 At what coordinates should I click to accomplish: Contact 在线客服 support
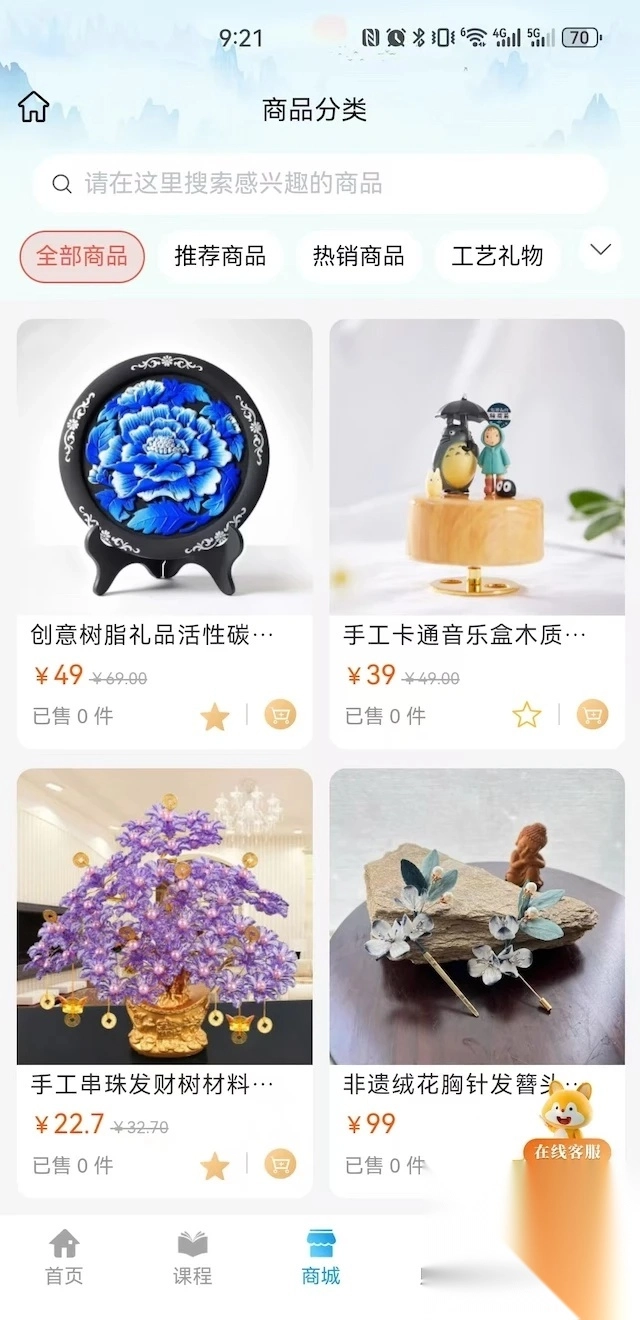567,1122
